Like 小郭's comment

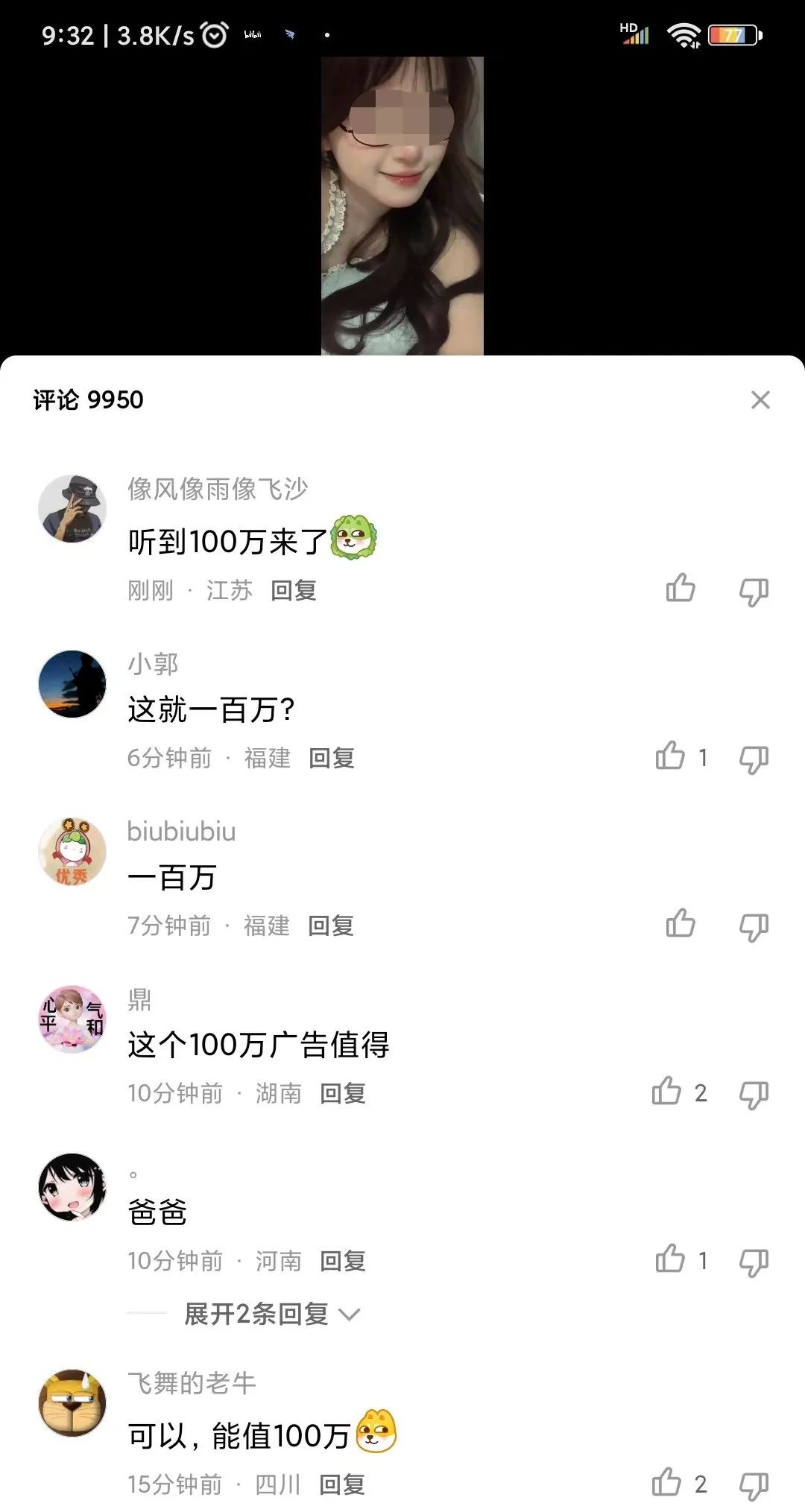(x=670, y=756)
